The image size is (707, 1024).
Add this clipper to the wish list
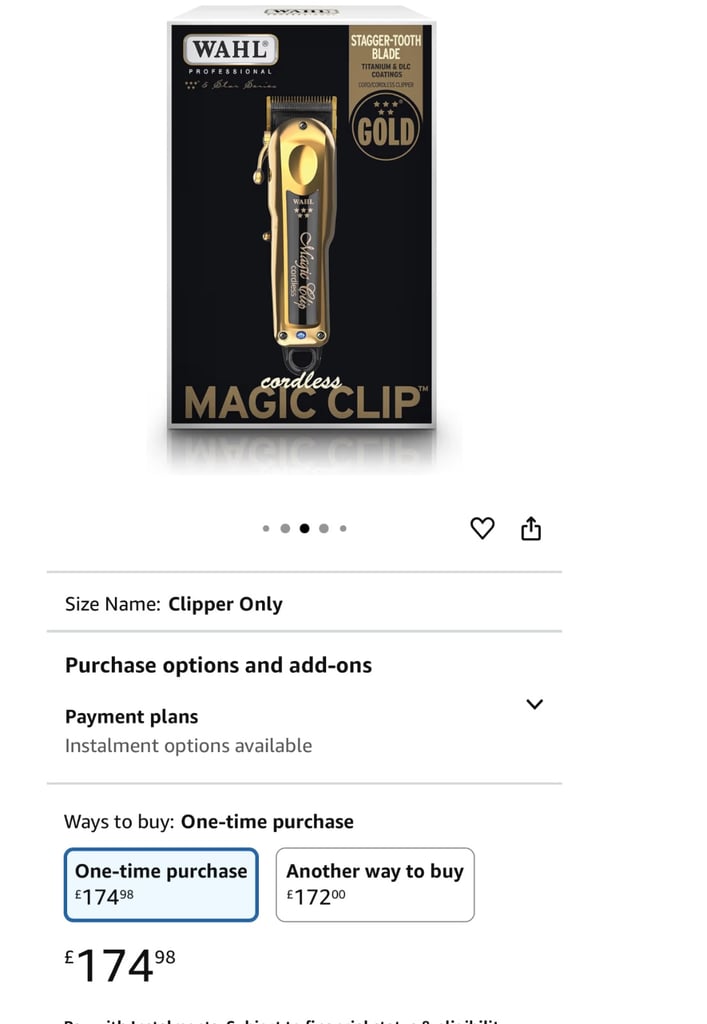(482, 528)
